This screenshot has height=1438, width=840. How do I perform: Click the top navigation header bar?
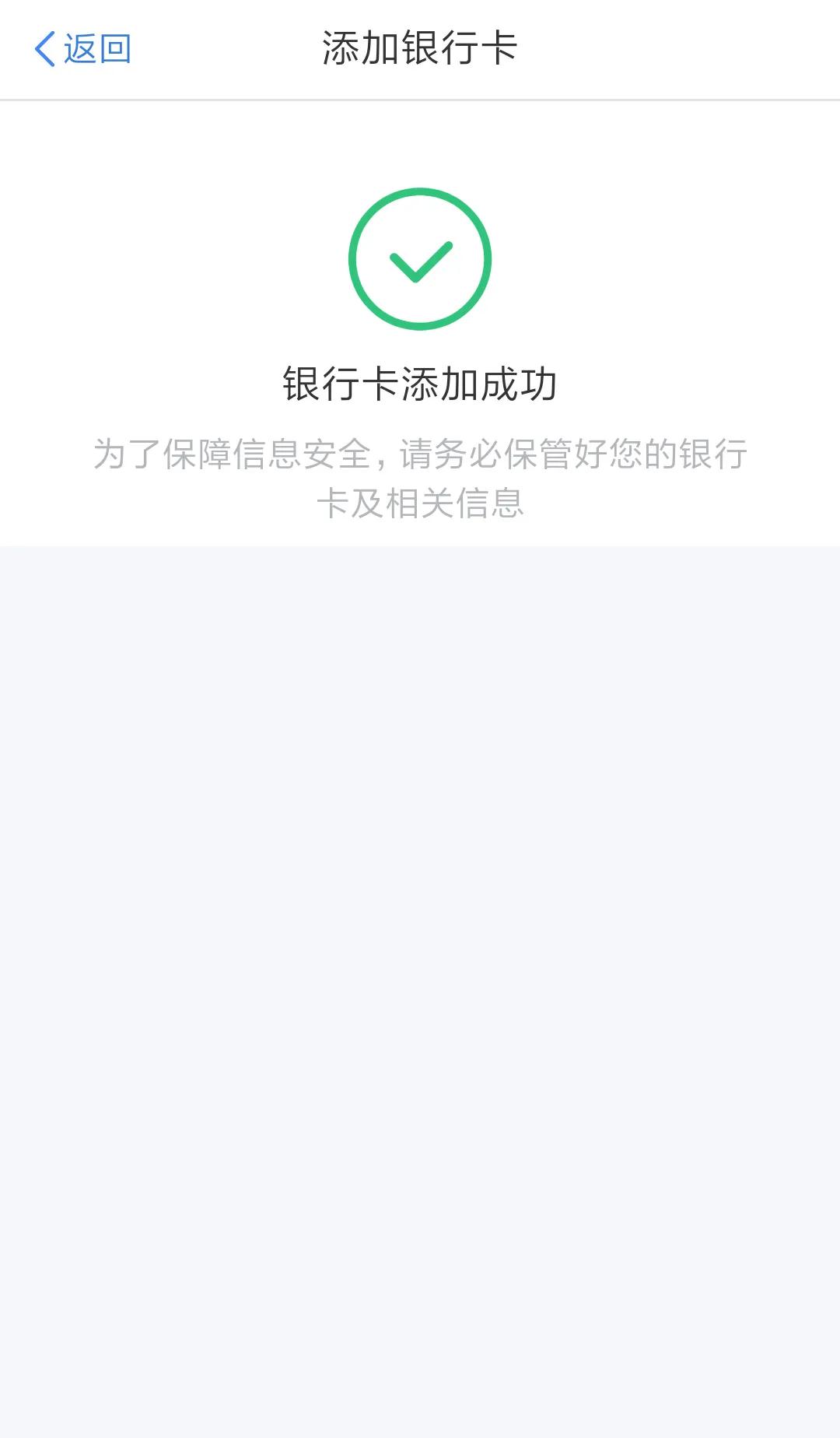click(x=420, y=48)
